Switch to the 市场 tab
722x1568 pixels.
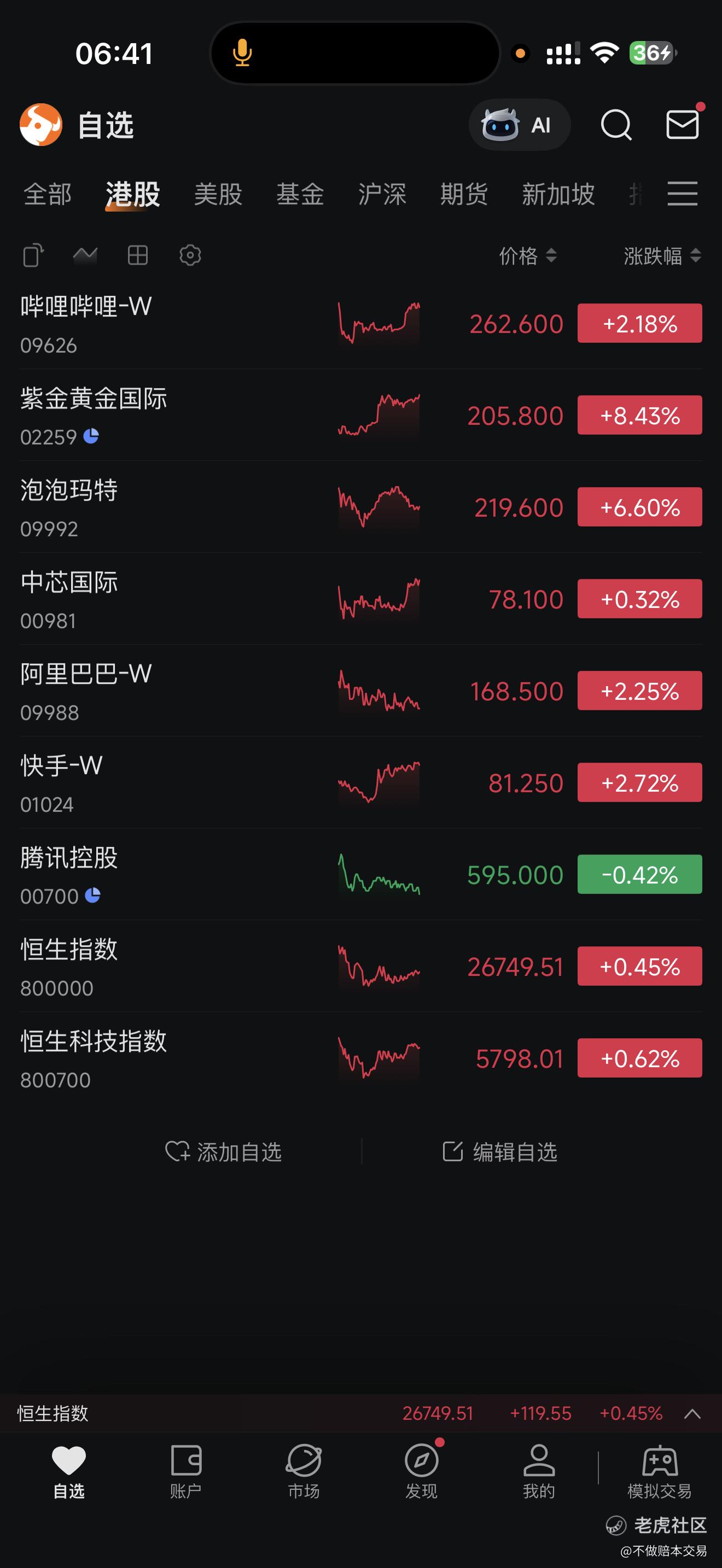point(303,1471)
